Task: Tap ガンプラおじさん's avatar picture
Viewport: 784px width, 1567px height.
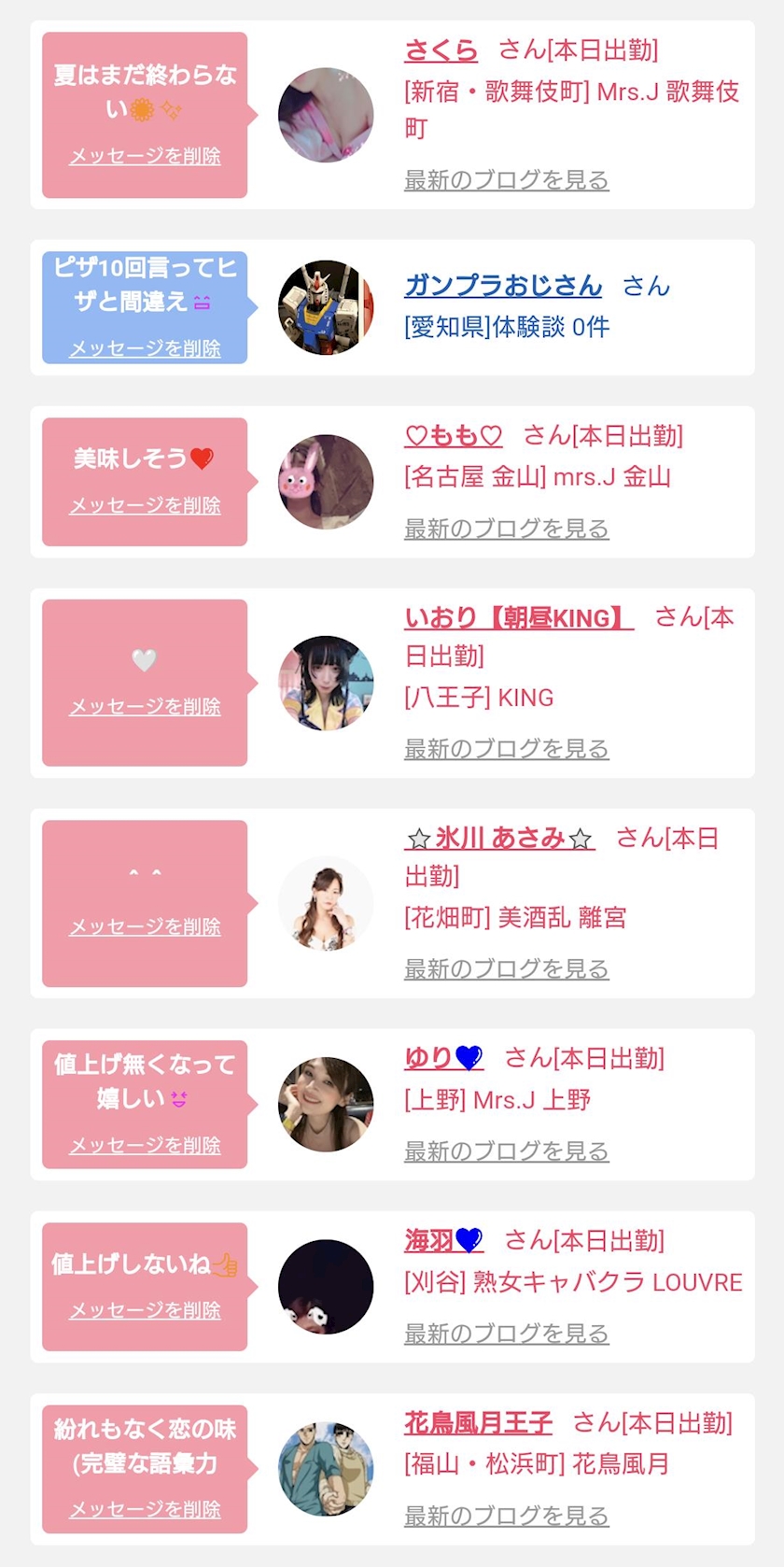Action: pyautogui.click(x=326, y=307)
